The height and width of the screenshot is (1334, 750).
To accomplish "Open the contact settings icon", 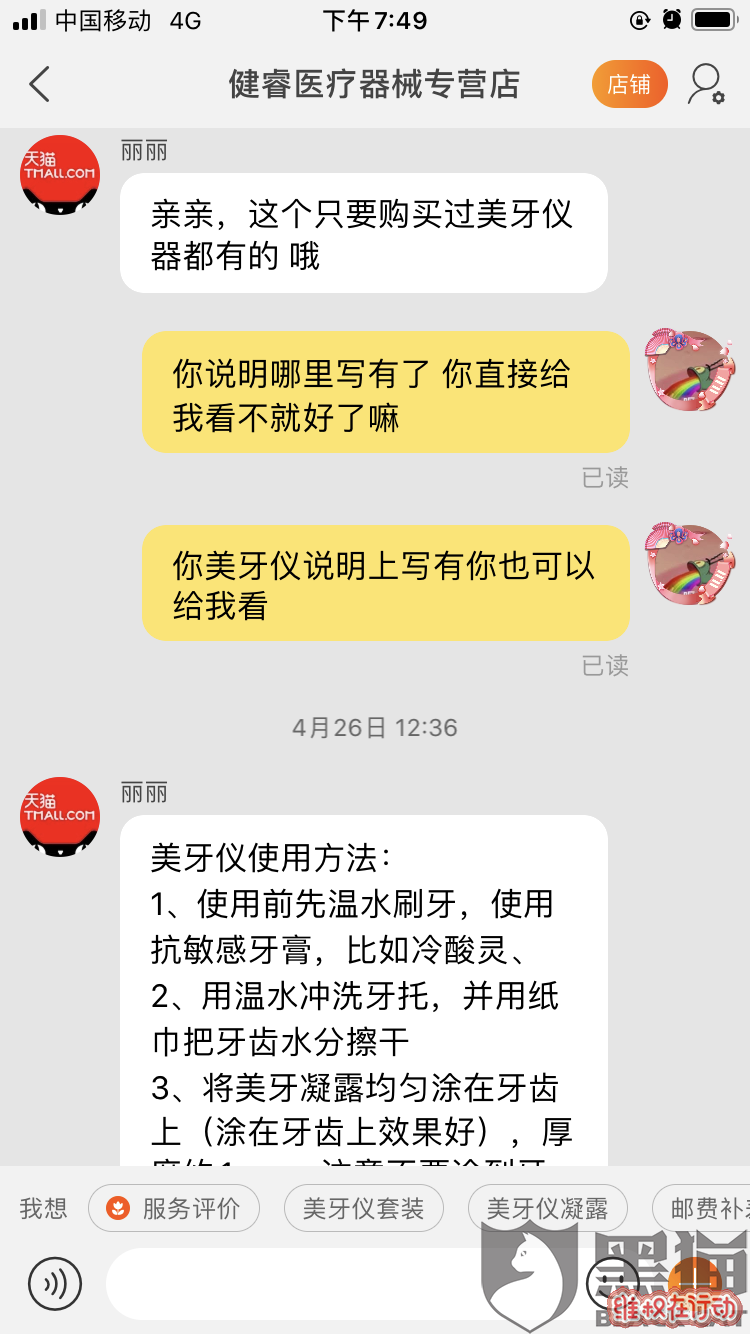I will [705, 85].
